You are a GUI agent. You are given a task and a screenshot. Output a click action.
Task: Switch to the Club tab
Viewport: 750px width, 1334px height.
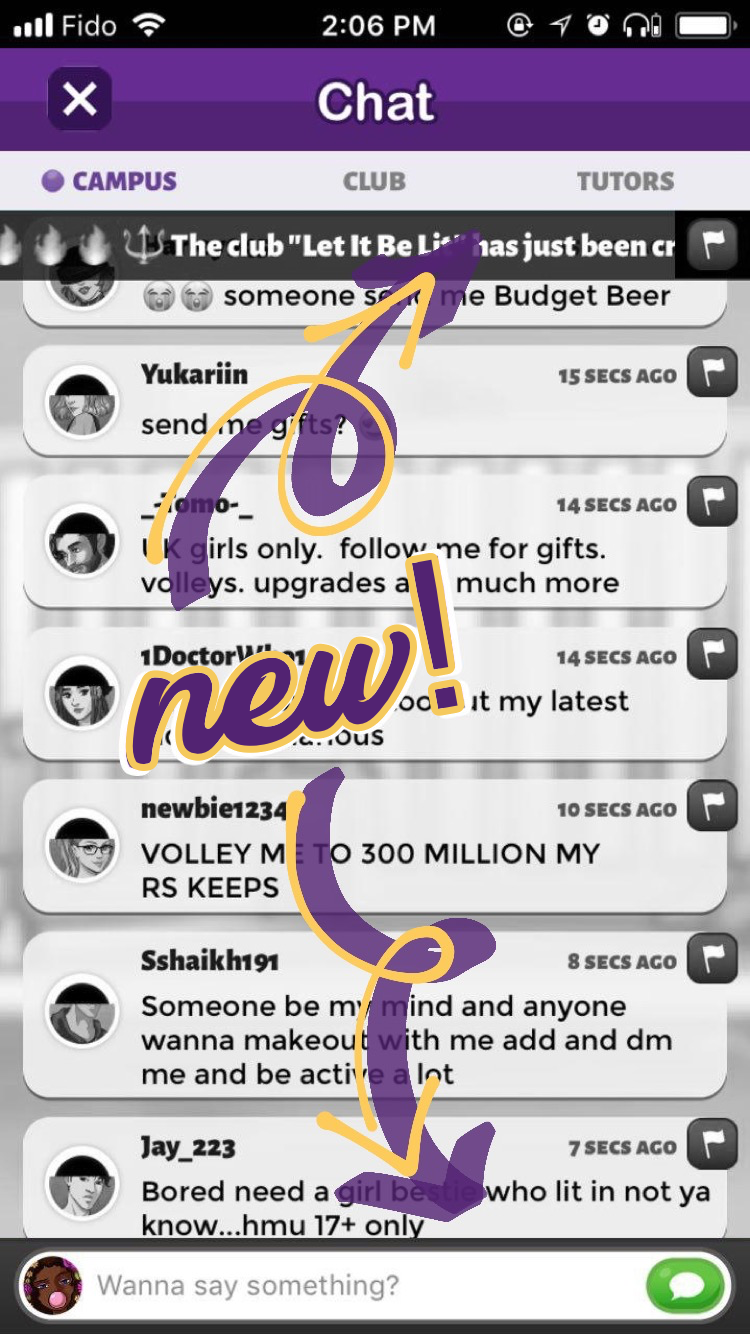[x=374, y=181]
